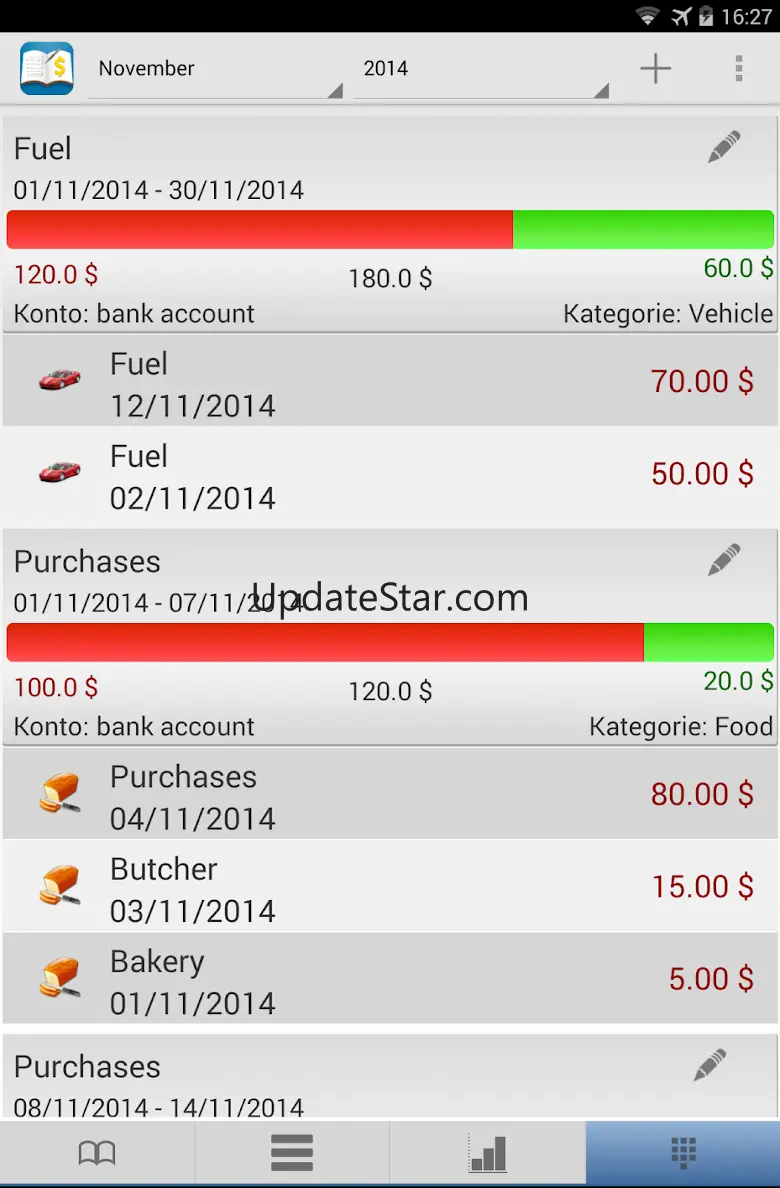This screenshot has height=1188, width=780.
Task: Select the grid tab
Action: (x=683, y=1154)
